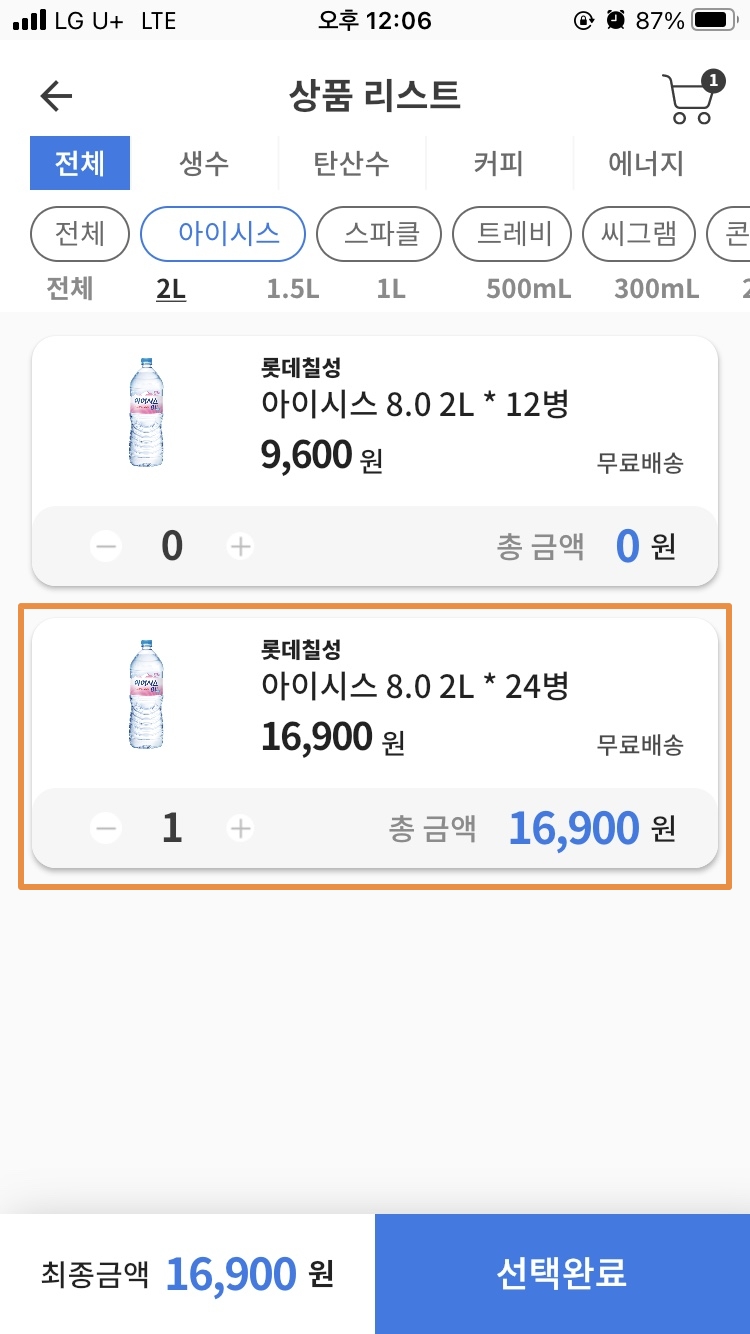Open the 아이시스 8.0 2L 12병 product card

tap(375, 422)
